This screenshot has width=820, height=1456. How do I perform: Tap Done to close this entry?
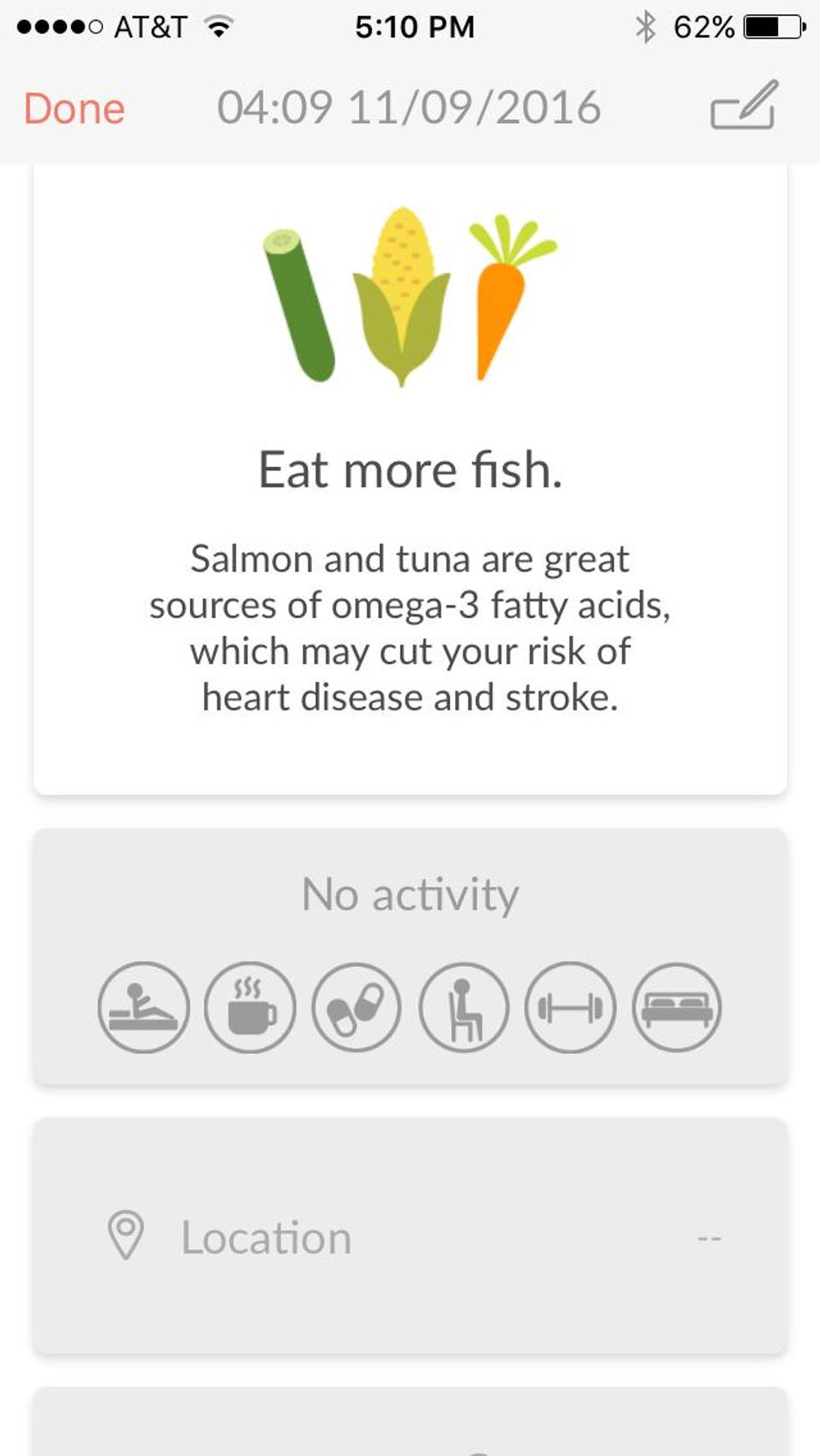pyautogui.click(x=74, y=109)
